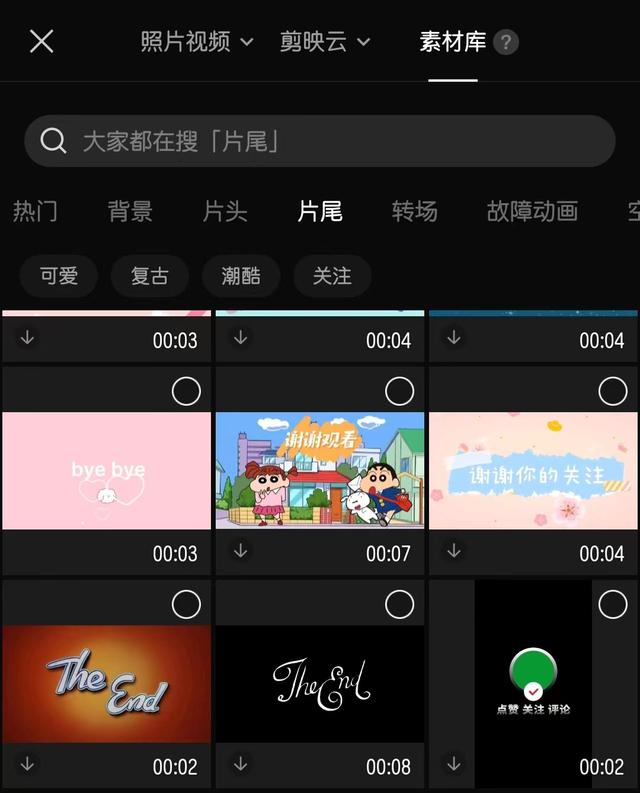The height and width of the screenshot is (793, 640).
Task: Download the 谢谢你的关注 clip
Action: point(454,551)
